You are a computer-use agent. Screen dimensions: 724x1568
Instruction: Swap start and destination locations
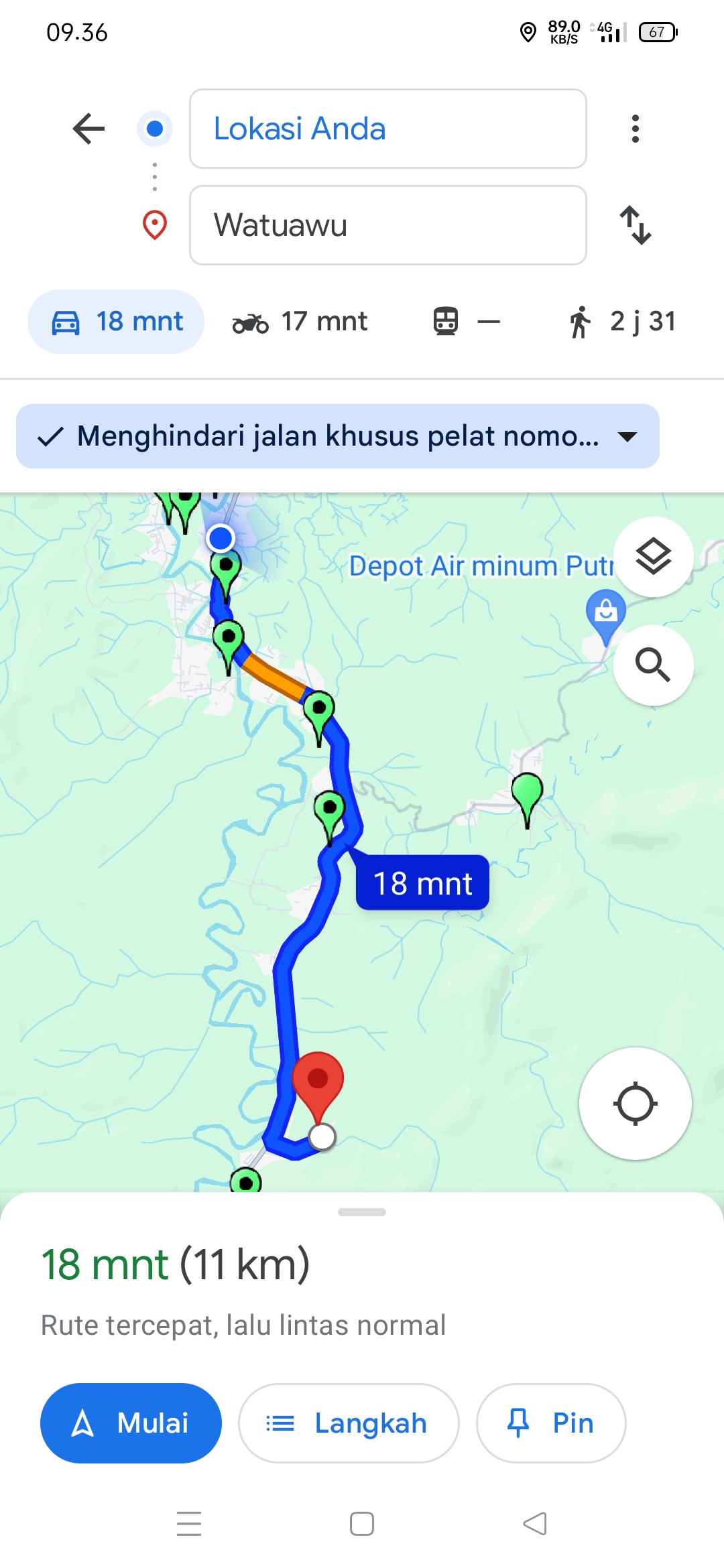click(636, 225)
